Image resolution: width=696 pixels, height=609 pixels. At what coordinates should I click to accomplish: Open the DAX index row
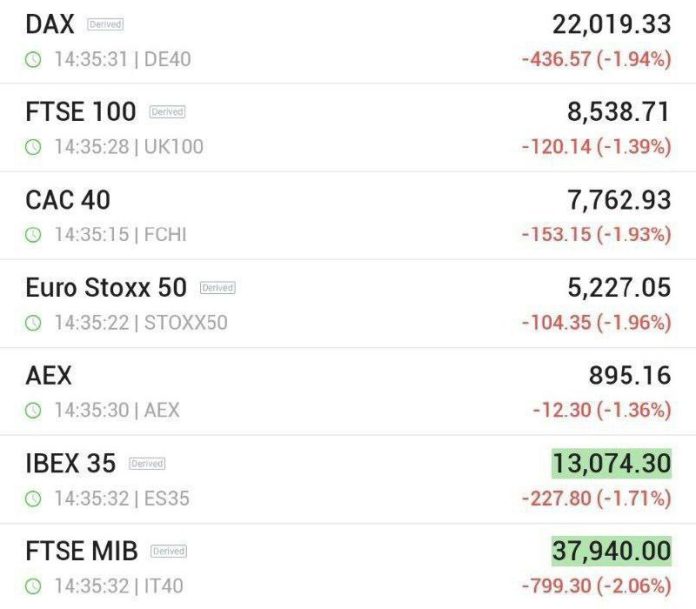pyautogui.click(x=348, y=41)
